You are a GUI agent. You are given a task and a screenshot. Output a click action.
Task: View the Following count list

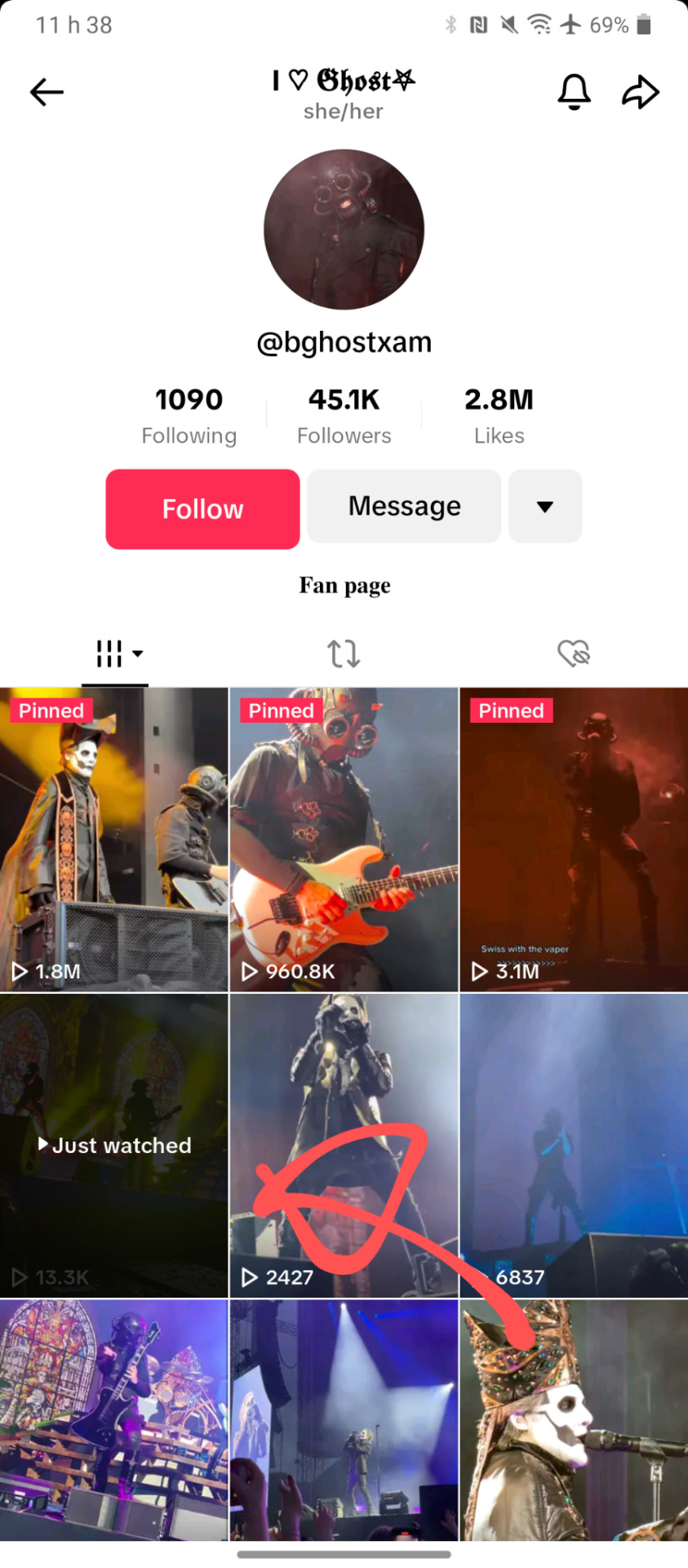point(189,416)
